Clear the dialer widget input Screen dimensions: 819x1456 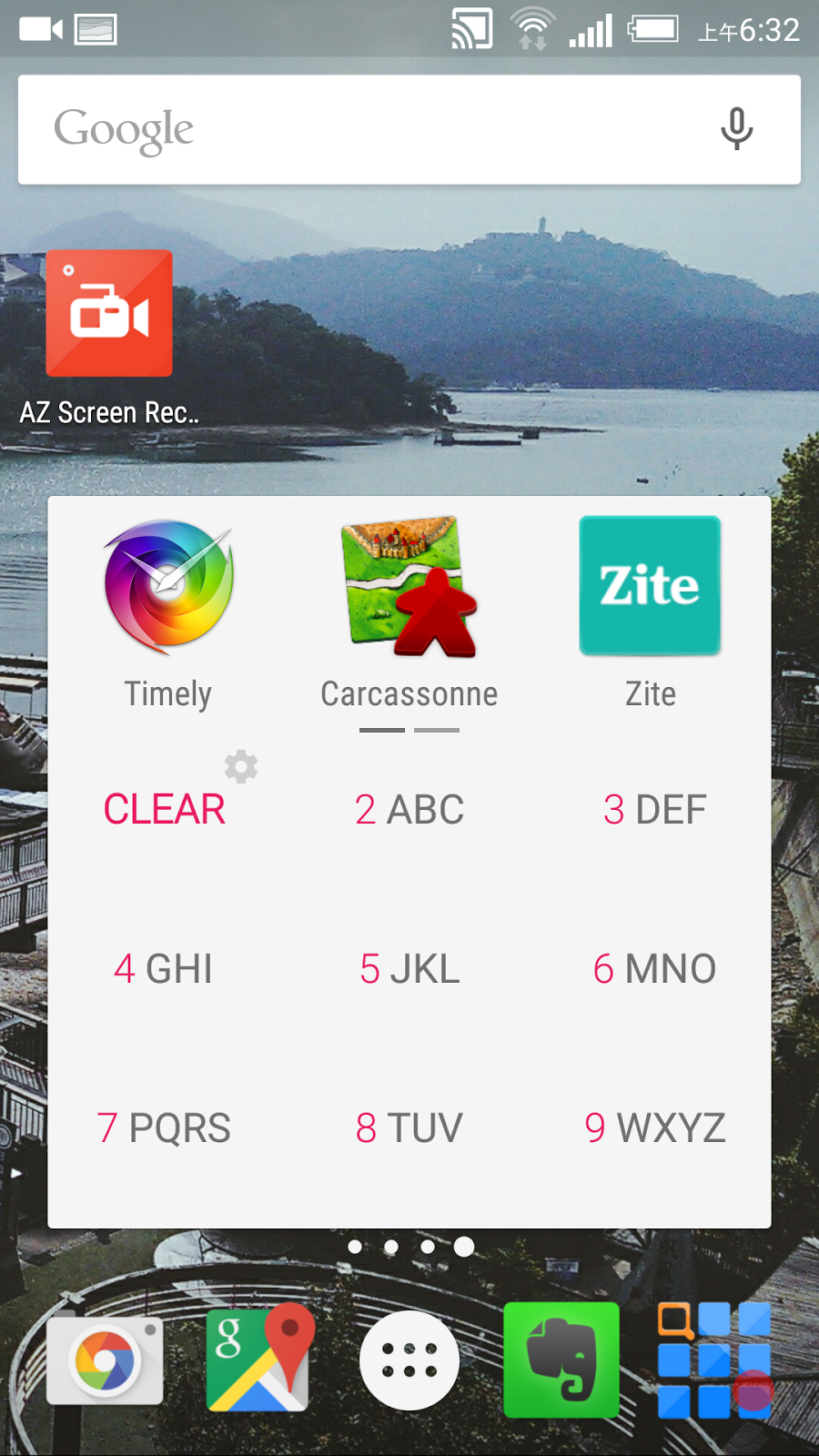(x=164, y=810)
